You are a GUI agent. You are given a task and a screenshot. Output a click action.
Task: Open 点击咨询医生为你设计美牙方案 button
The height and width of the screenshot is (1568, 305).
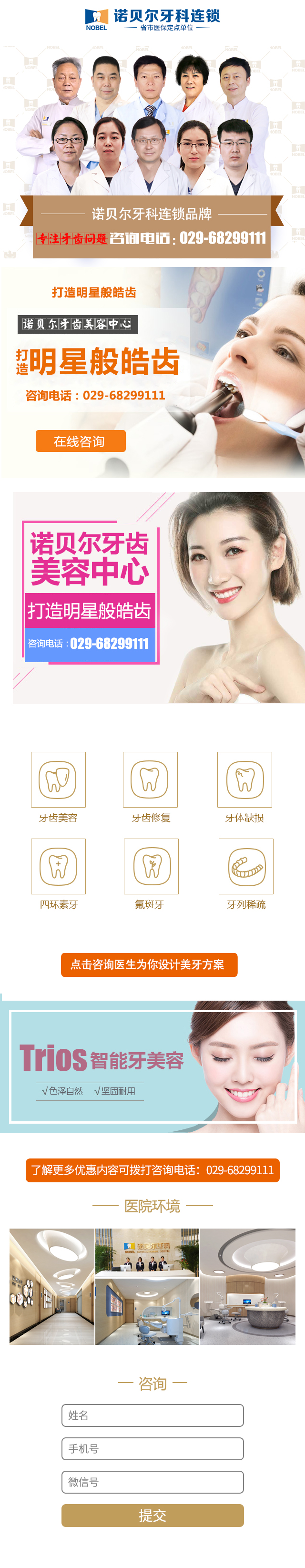coord(149,964)
